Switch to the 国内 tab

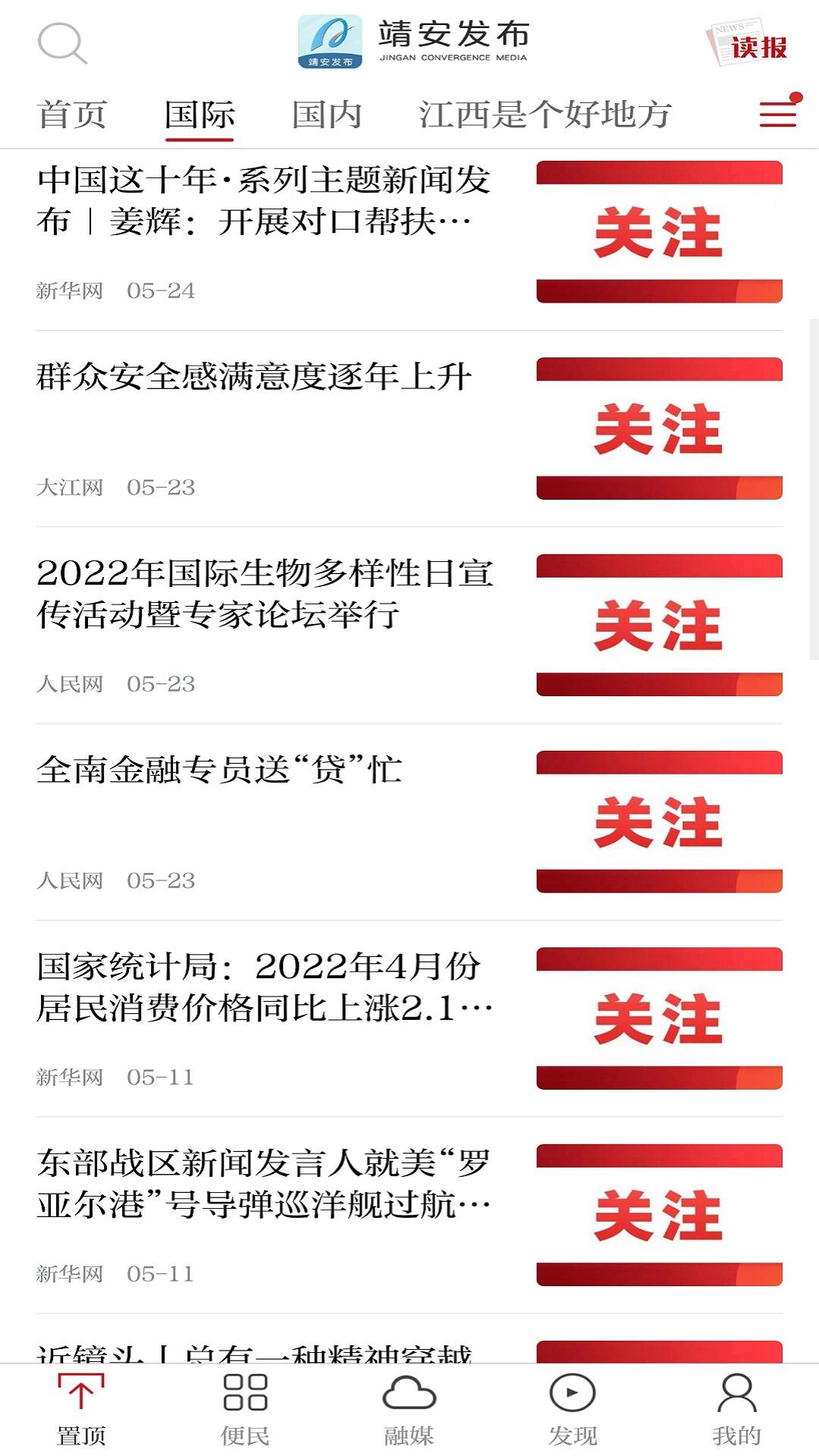326,114
